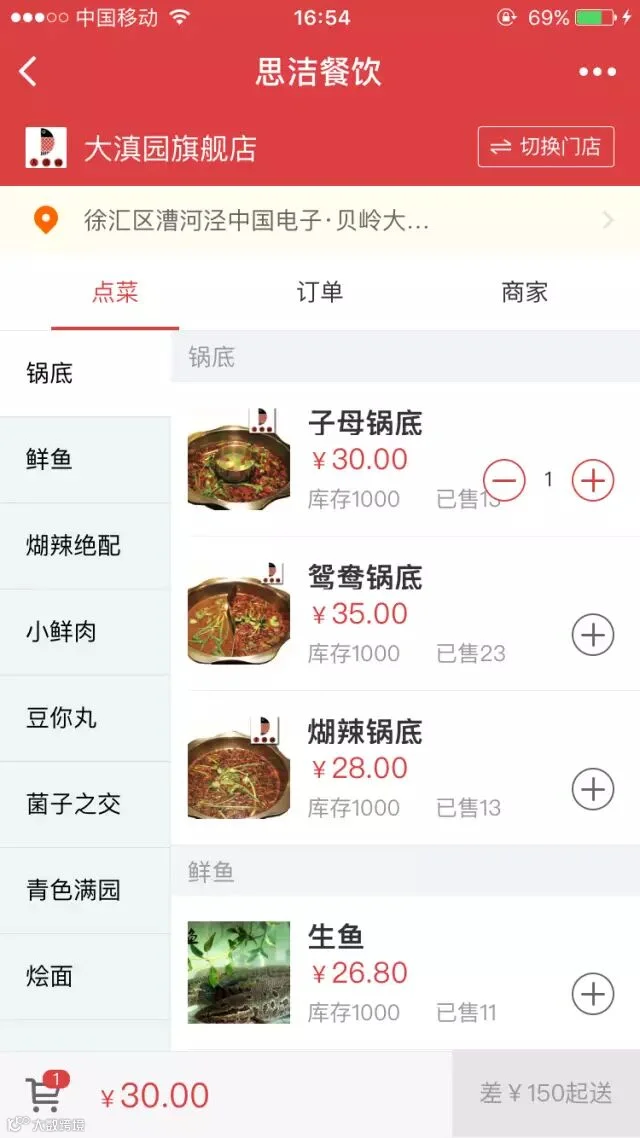
Task: Add 鸳鸯锅底 to the cart
Action: coord(593,635)
